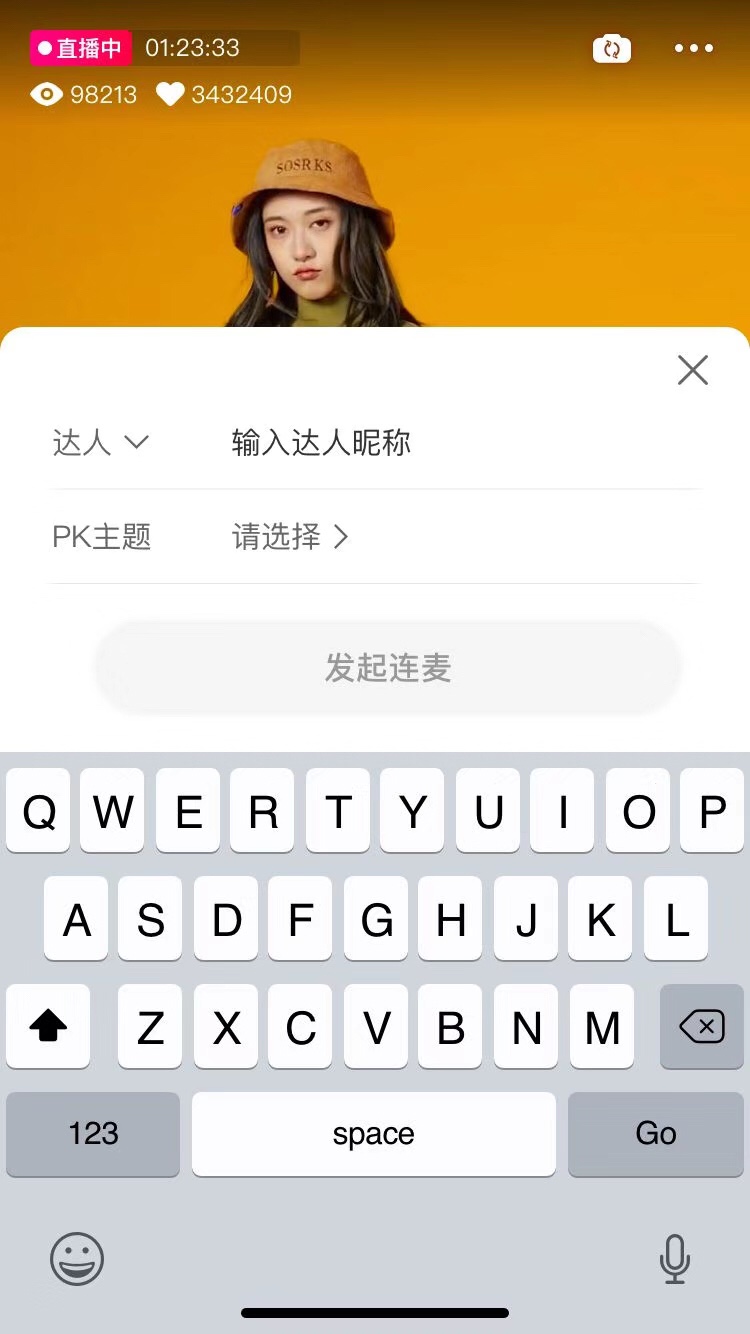
Task: Open the emoji keyboard
Action: [x=77, y=1258]
